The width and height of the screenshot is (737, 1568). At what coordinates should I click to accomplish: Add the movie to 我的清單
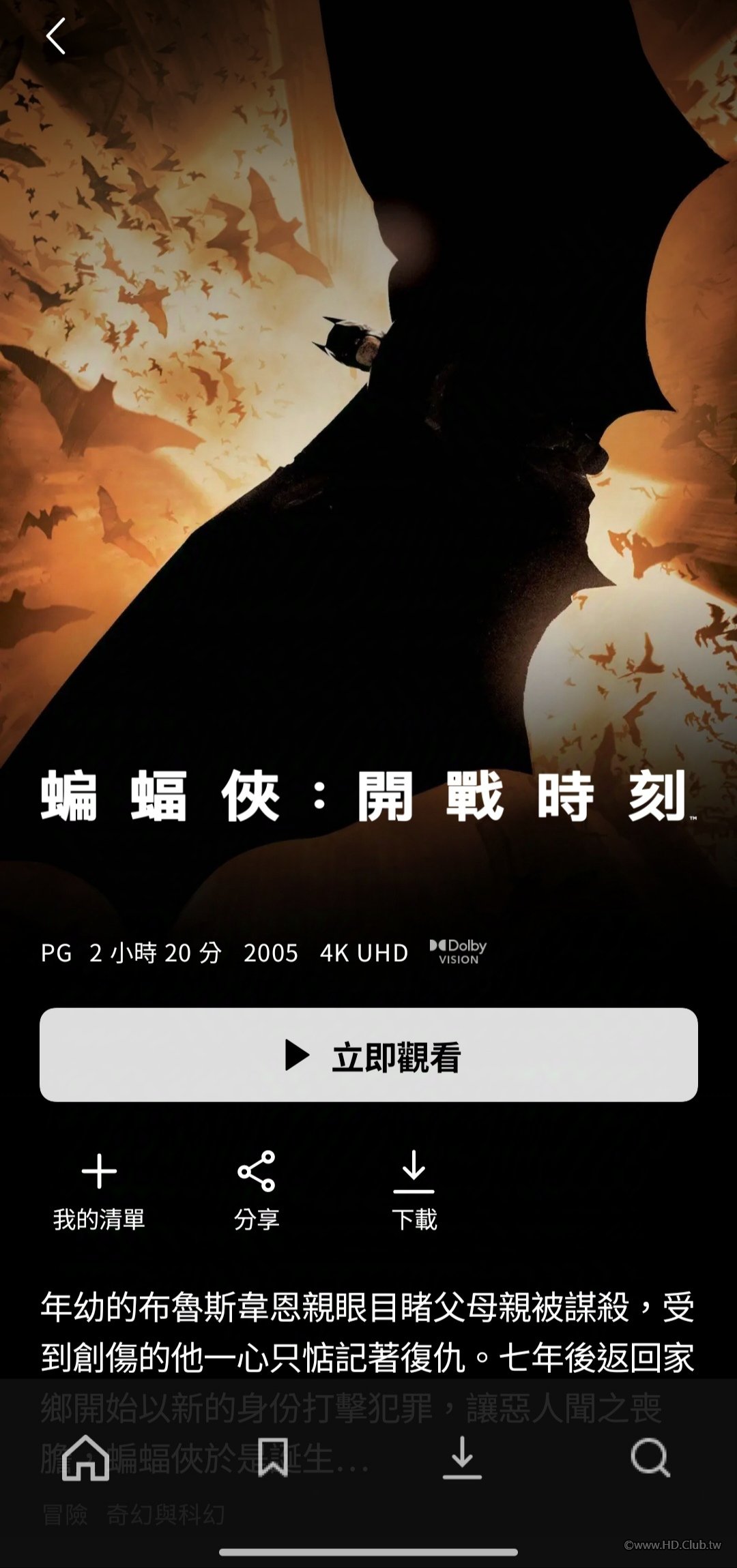(x=99, y=1189)
